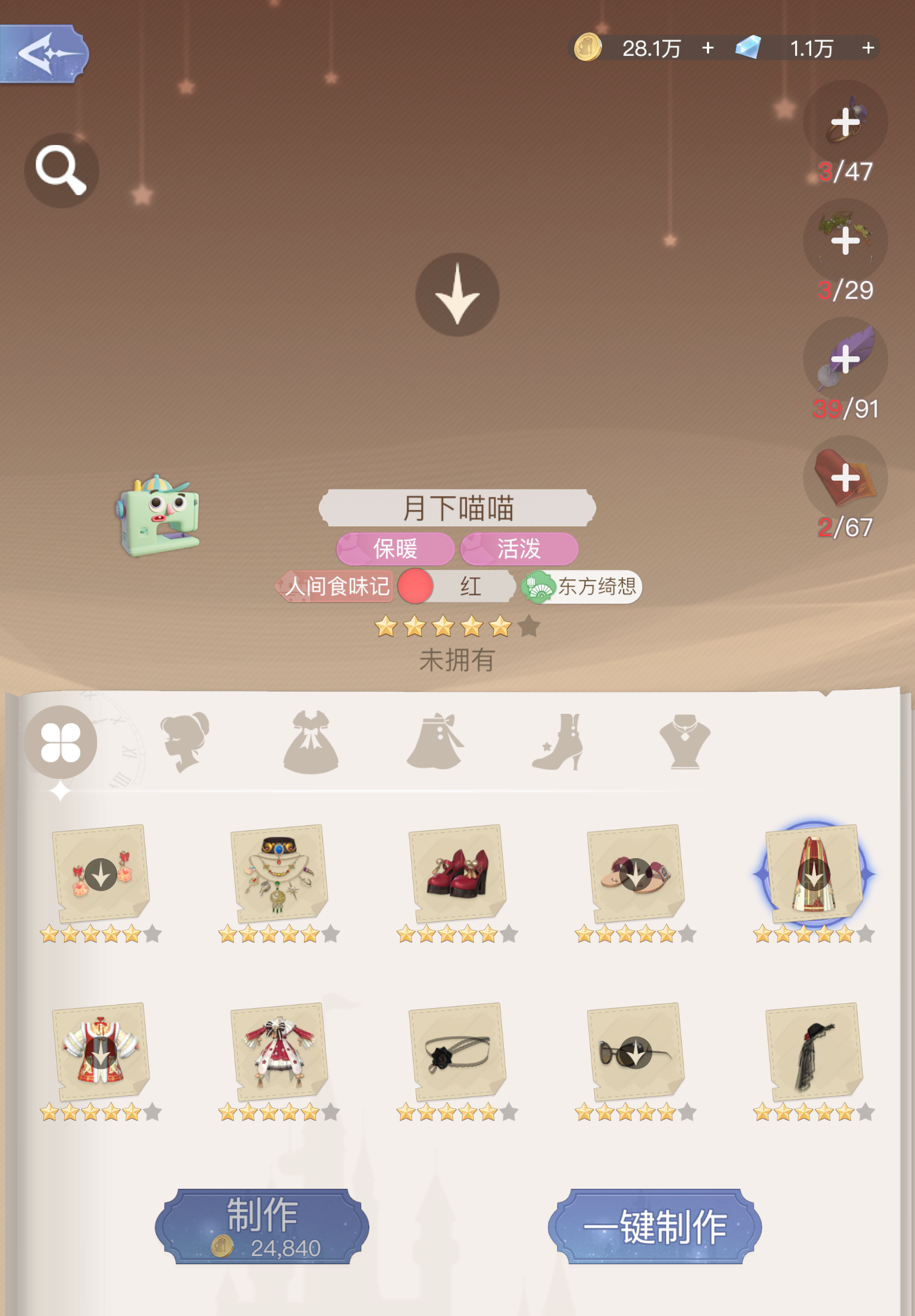The height and width of the screenshot is (1316, 915).
Task: Select the 人间食味记 theme tag
Action: [x=335, y=586]
